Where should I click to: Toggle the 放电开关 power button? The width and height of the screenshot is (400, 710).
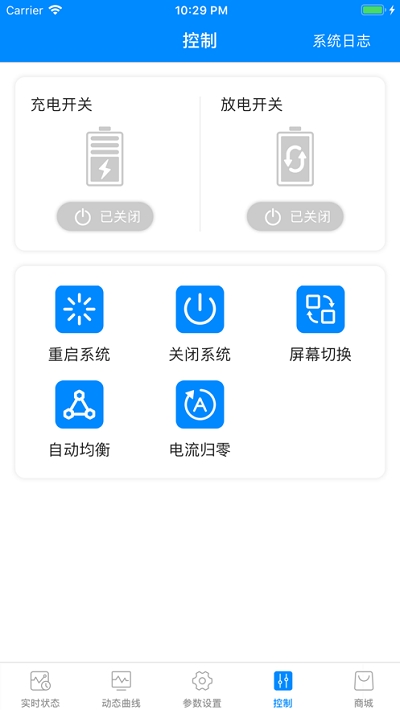click(295, 216)
